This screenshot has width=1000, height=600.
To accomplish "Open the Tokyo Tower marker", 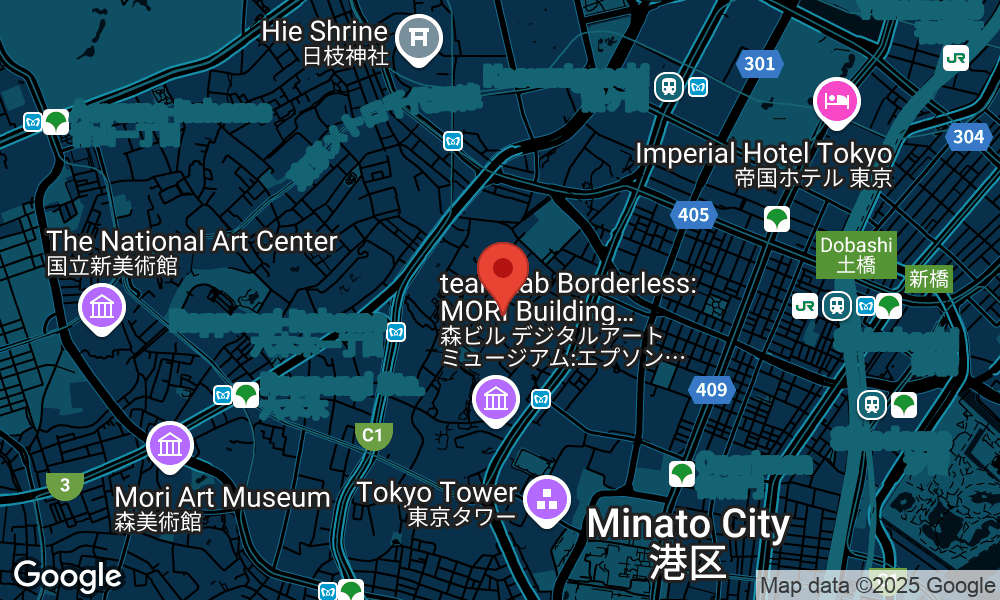I will 546,498.
